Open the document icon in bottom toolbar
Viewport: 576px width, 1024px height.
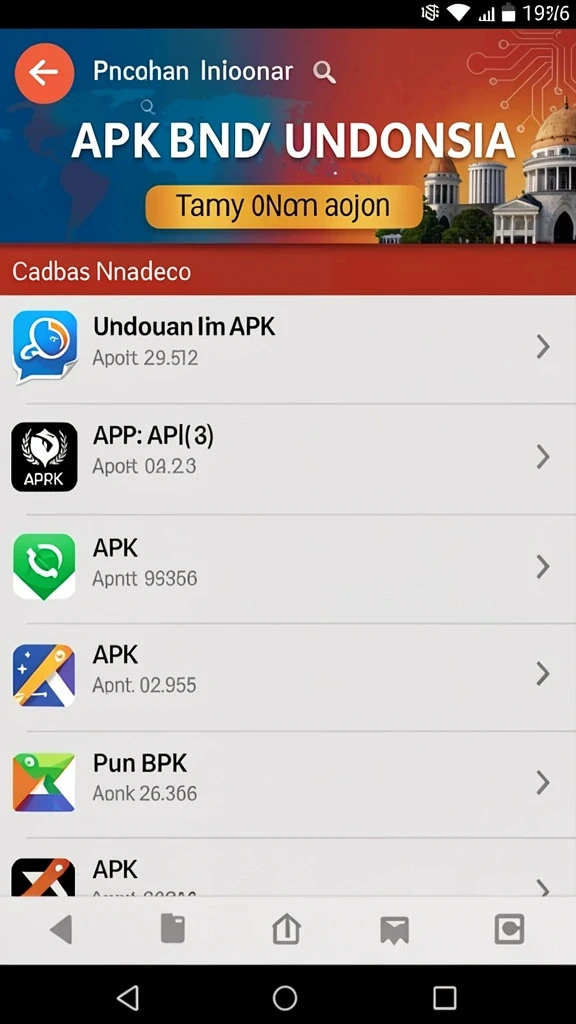pos(173,929)
